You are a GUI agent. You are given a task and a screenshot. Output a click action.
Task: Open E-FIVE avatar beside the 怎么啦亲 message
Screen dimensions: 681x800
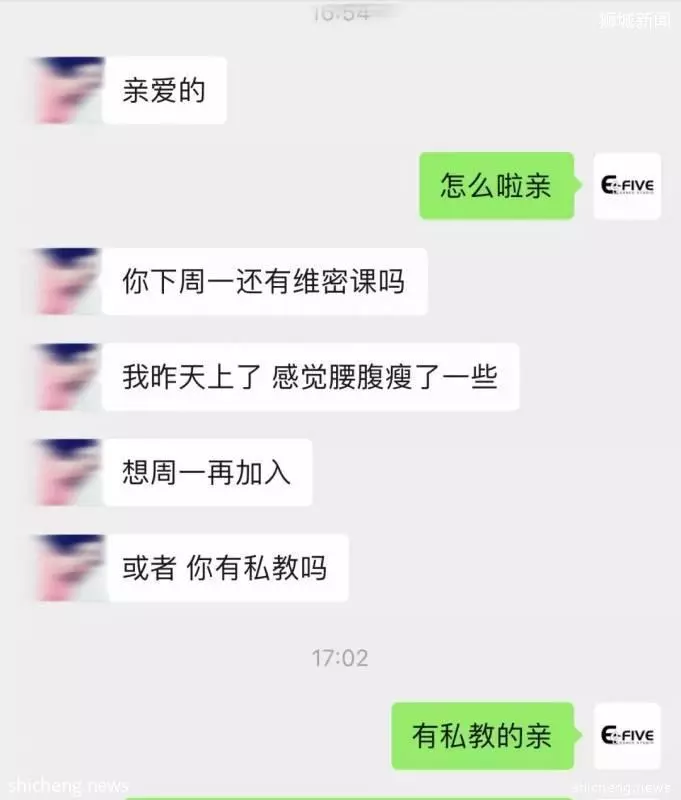pos(627,186)
